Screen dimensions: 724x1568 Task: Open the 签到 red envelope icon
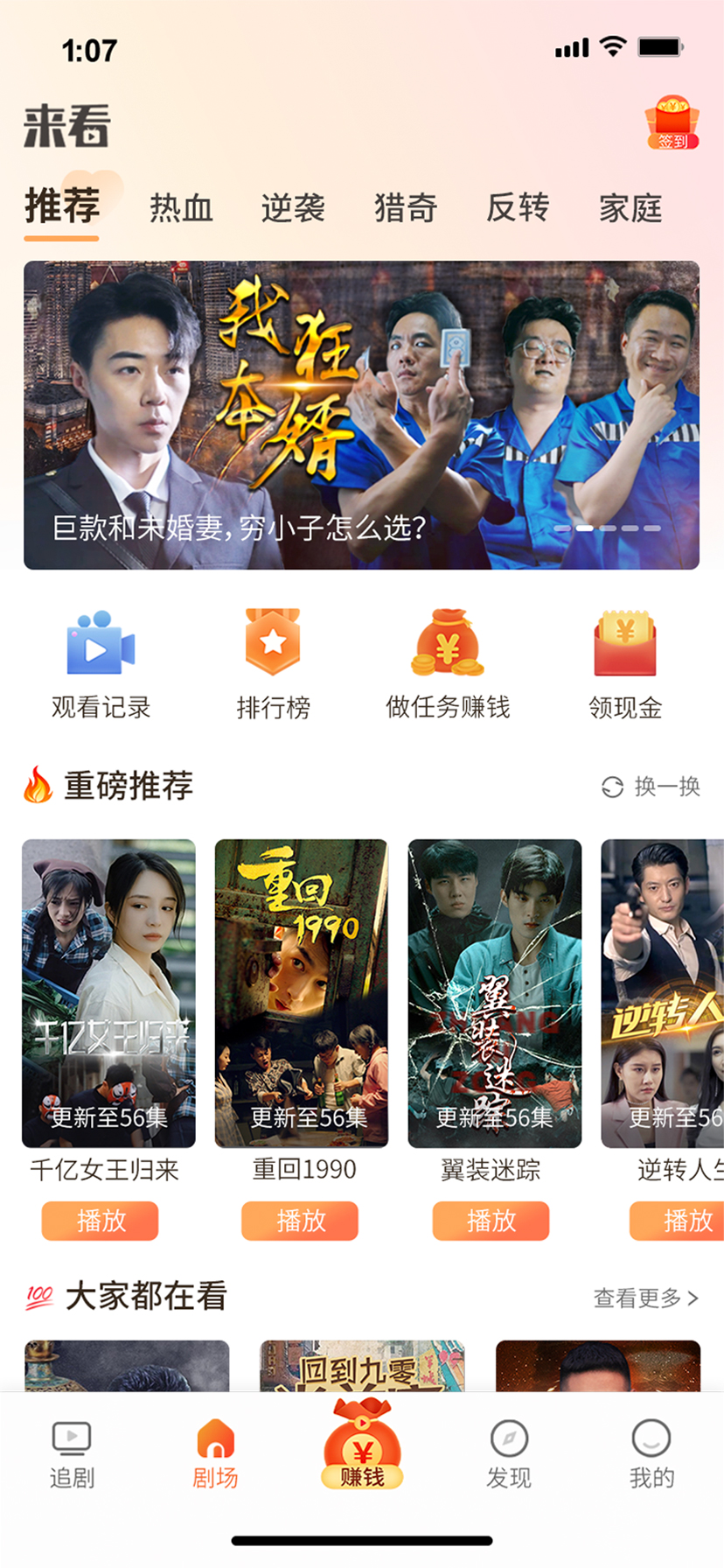tap(672, 123)
